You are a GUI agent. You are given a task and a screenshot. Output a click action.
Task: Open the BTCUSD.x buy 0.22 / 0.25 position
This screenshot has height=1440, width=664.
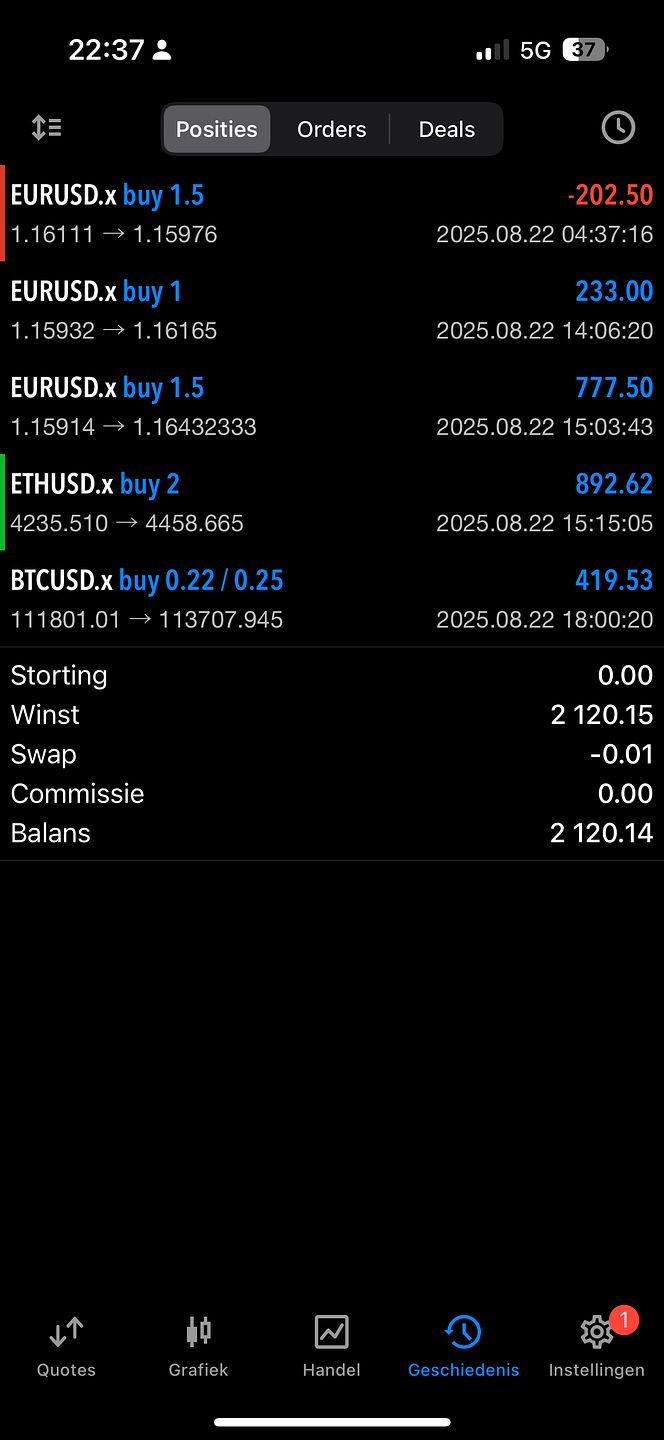(x=332, y=599)
